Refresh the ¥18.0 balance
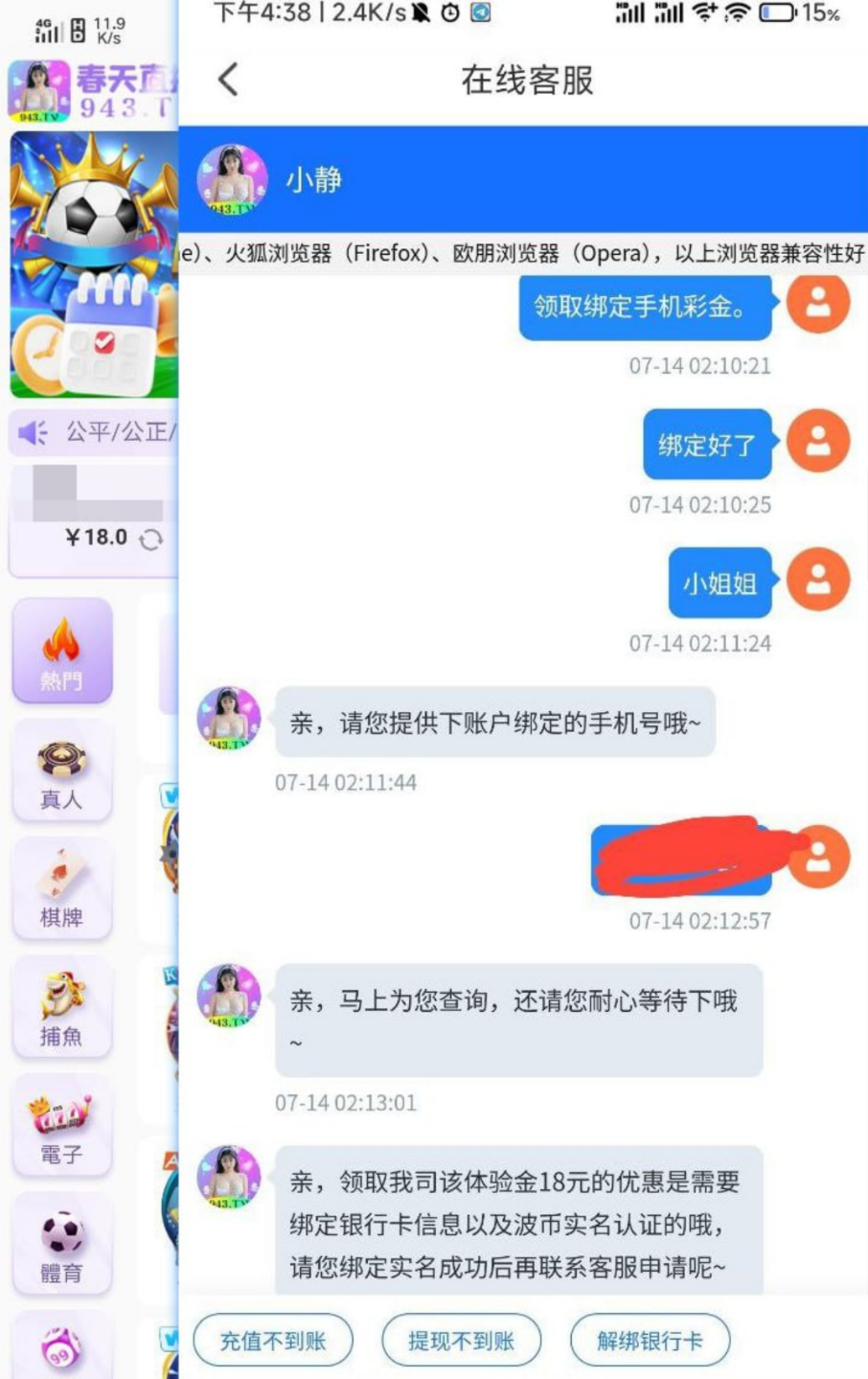This screenshot has height=1379, width=868. (x=150, y=540)
